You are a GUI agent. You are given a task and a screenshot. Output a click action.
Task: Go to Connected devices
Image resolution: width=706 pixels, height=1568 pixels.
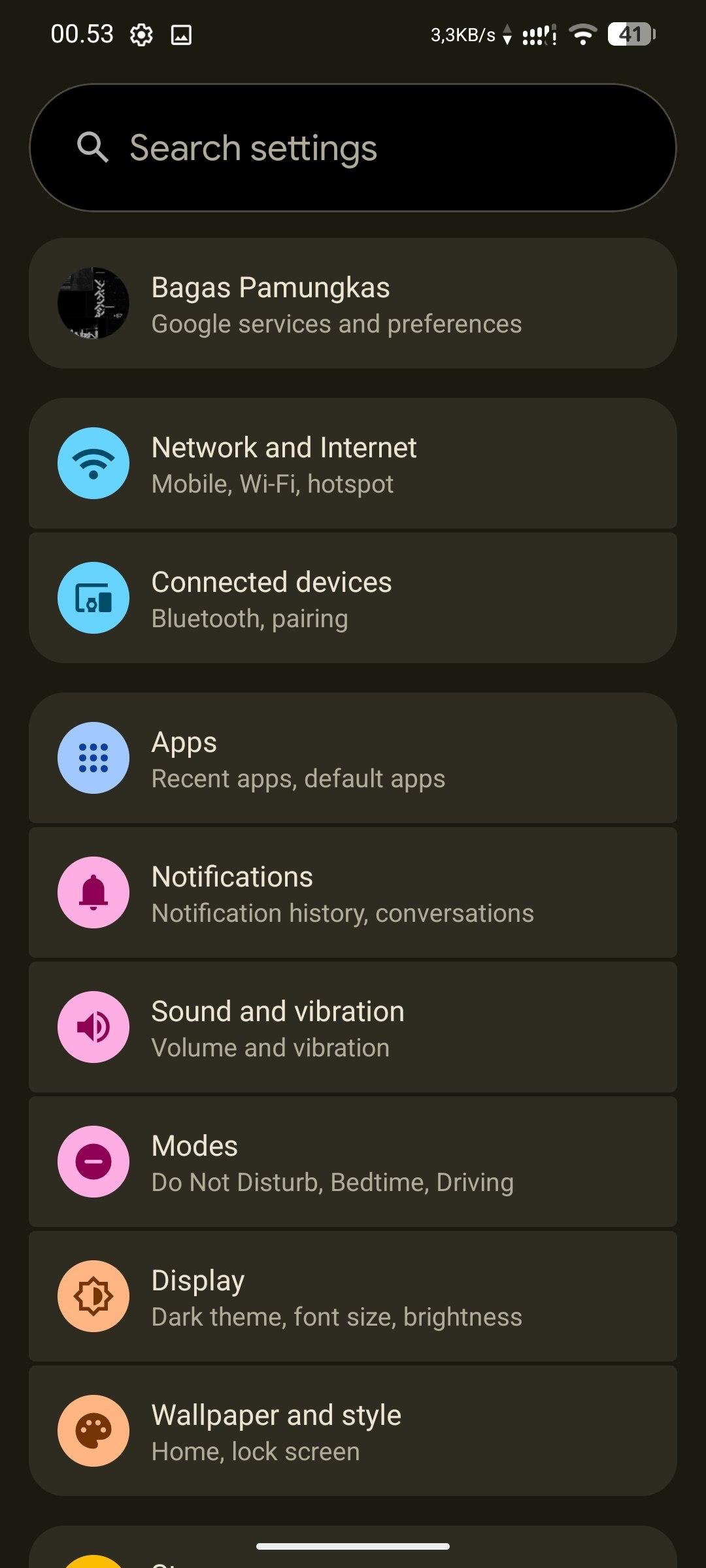(353, 598)
